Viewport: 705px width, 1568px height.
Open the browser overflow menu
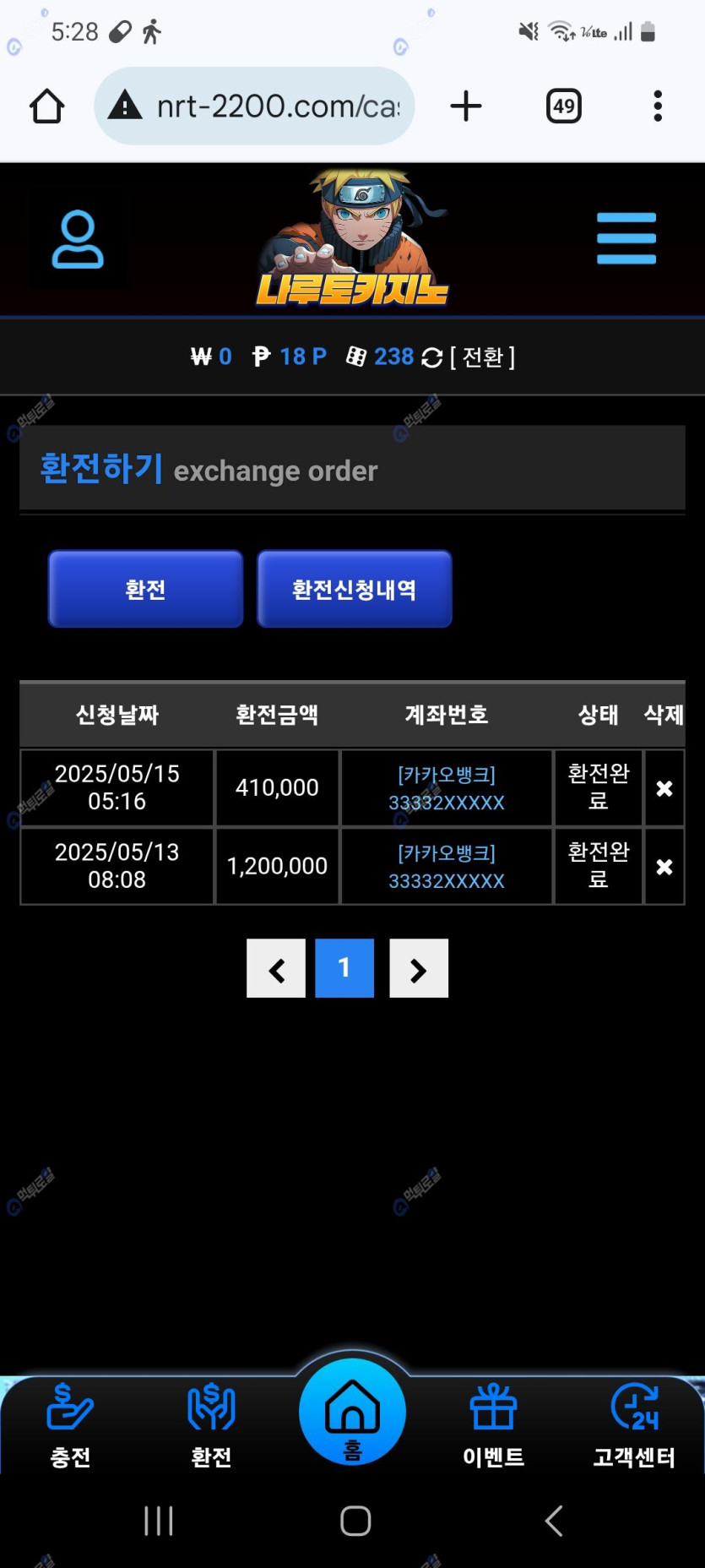658,106
